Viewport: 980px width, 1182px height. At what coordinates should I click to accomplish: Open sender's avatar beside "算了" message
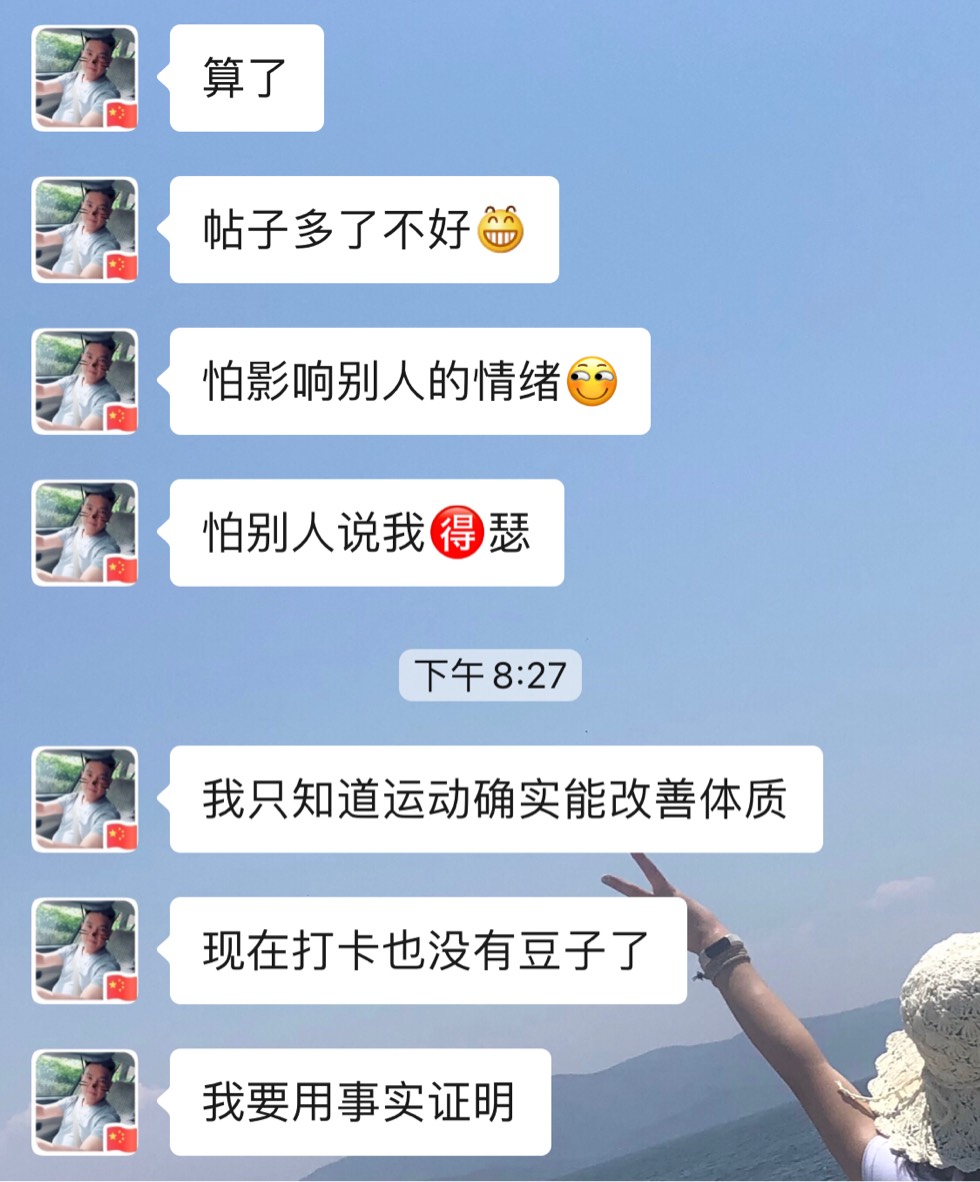point(85,78)
